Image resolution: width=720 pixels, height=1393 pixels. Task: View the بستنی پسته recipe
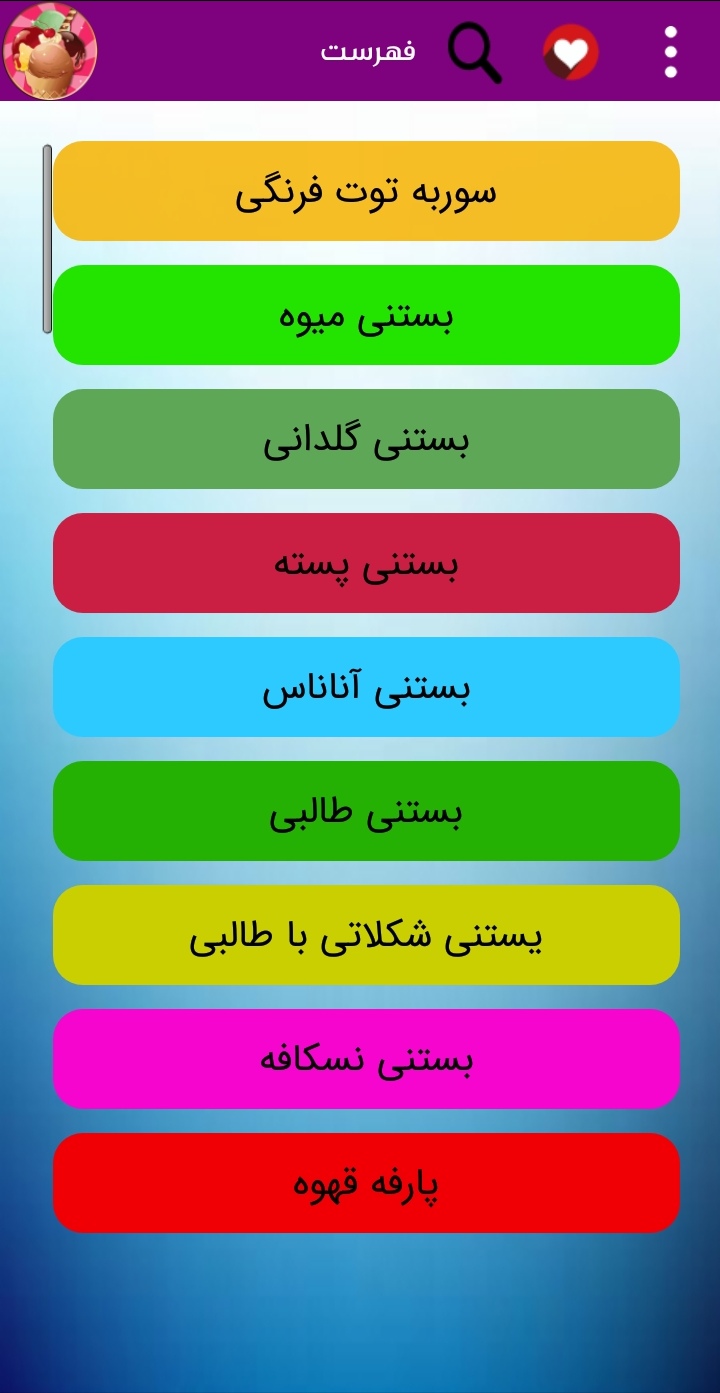pyautogui.click(x=366, y=563)
